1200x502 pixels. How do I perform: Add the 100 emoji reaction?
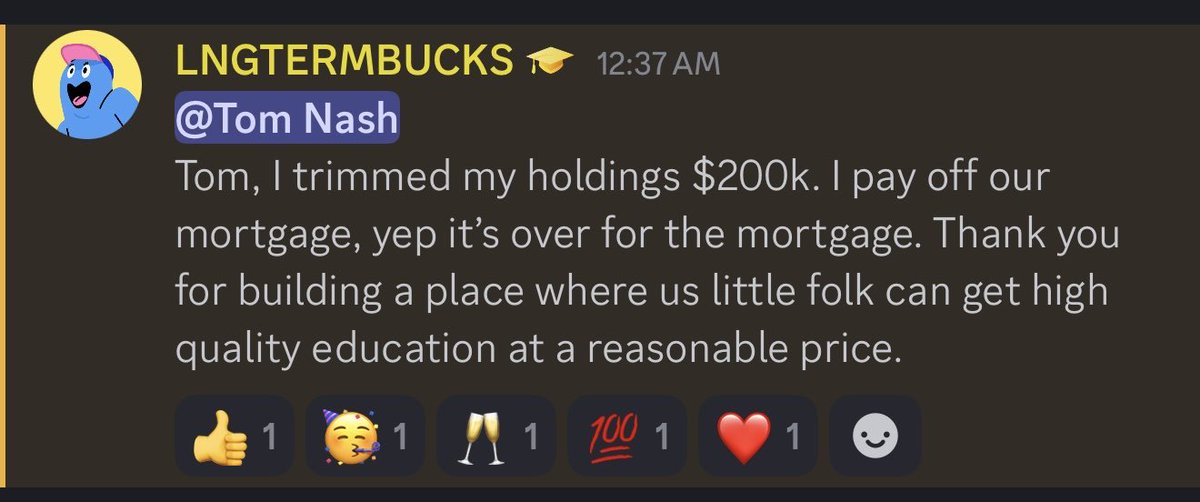click(627, 435)
